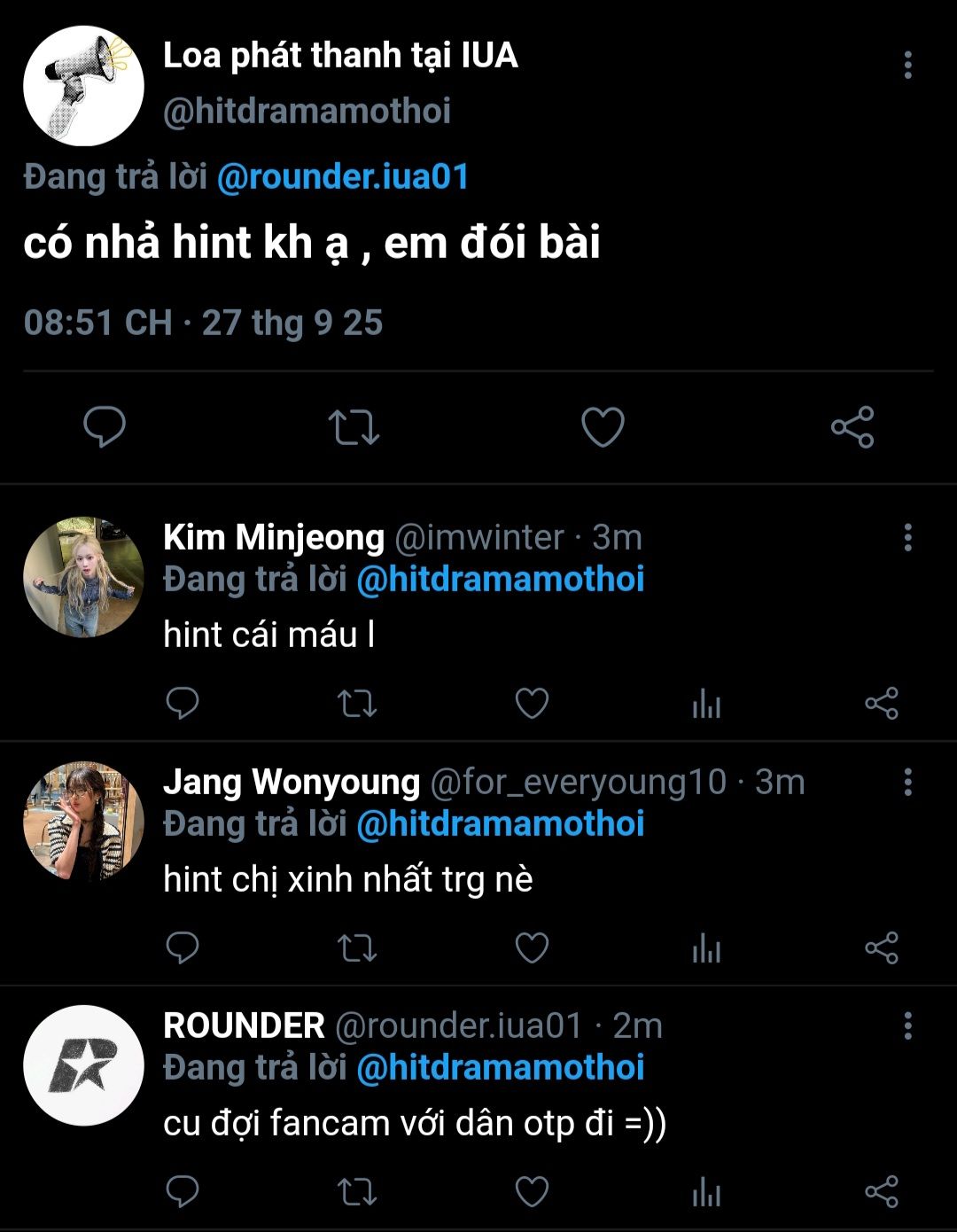Like ROUNDER's reply about fancam
Screen dimensions: 957x1232
(532, 1192)
